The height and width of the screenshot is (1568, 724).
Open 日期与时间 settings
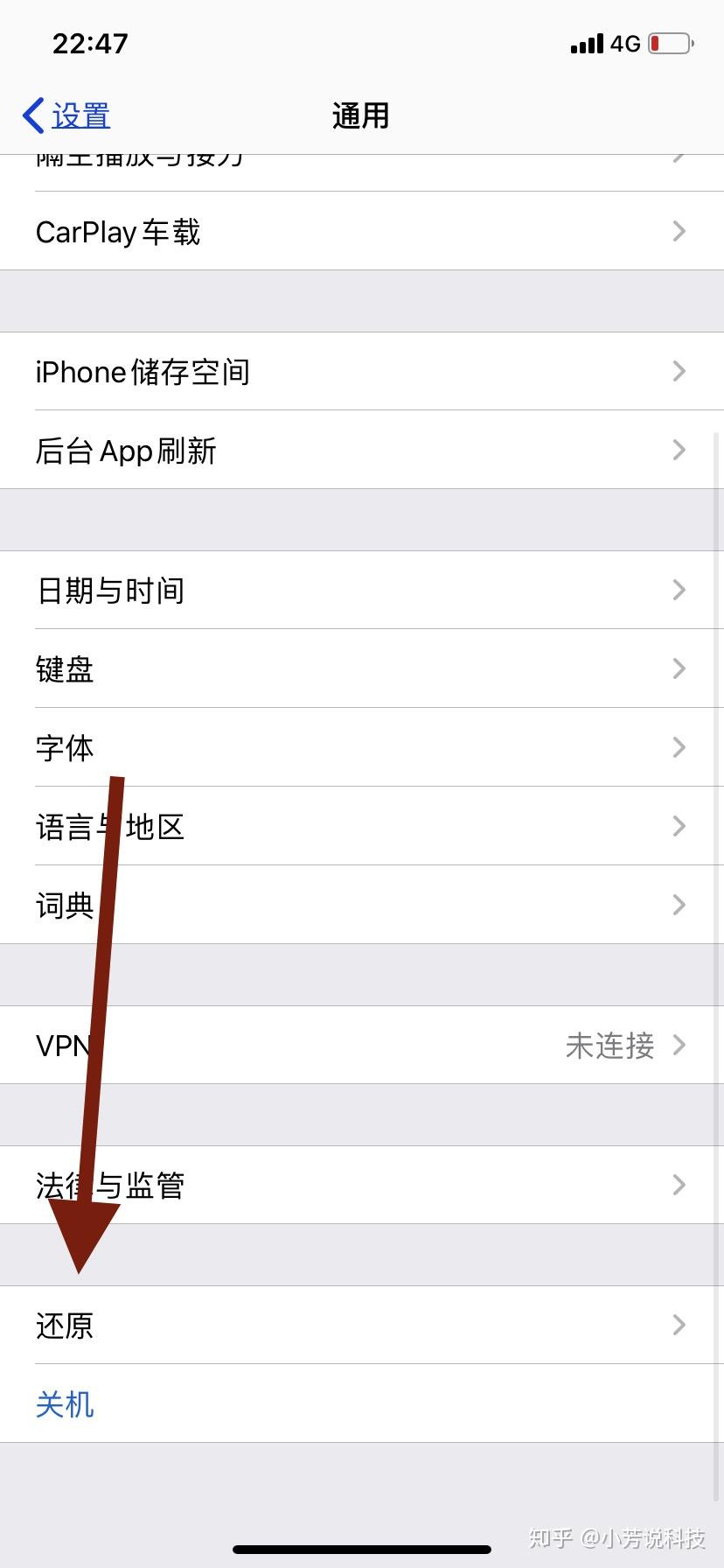pyautogui.click(x=362, y=591)
